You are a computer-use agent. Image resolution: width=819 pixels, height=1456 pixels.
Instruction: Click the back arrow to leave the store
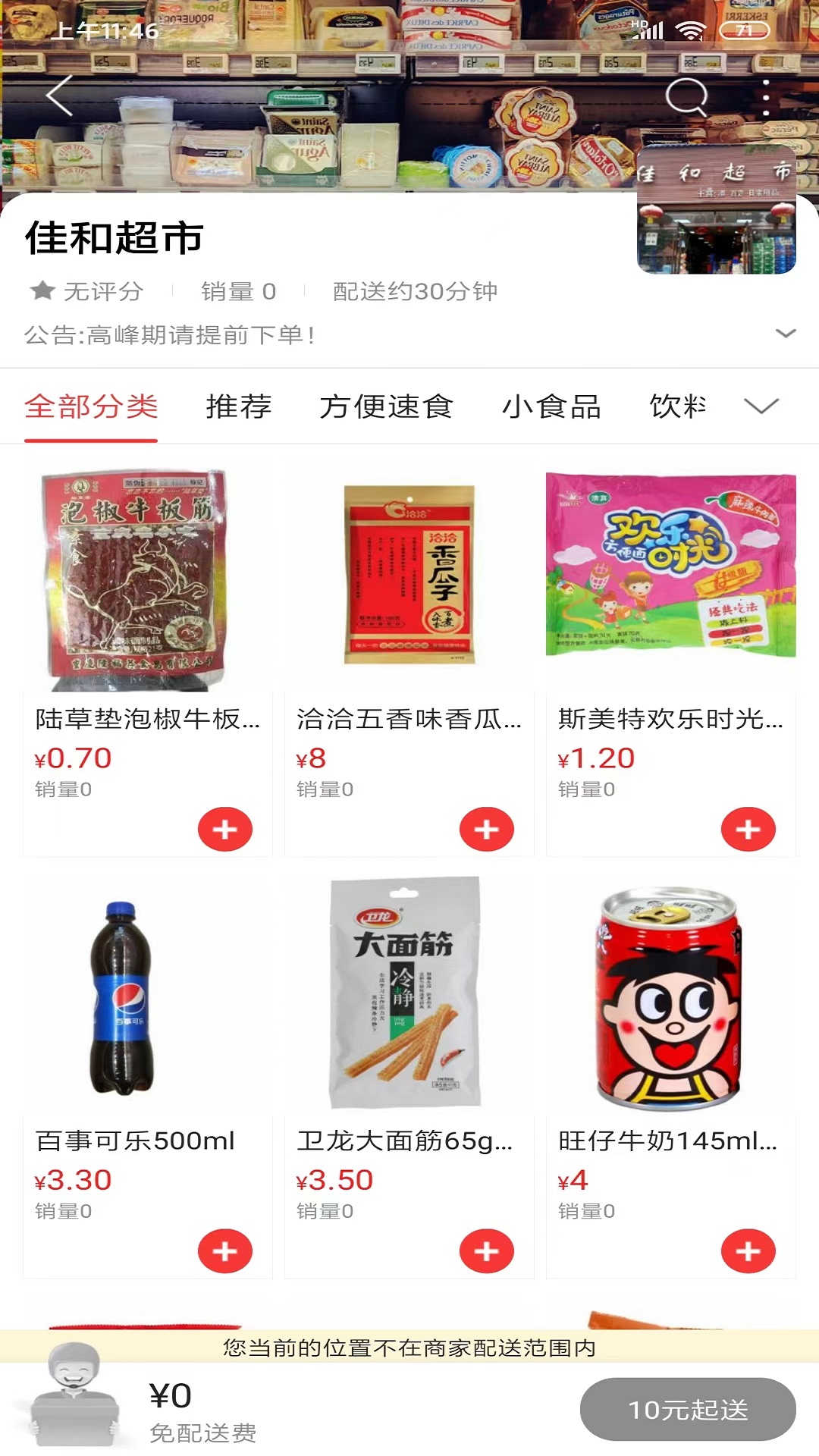(x=57, y=97)
